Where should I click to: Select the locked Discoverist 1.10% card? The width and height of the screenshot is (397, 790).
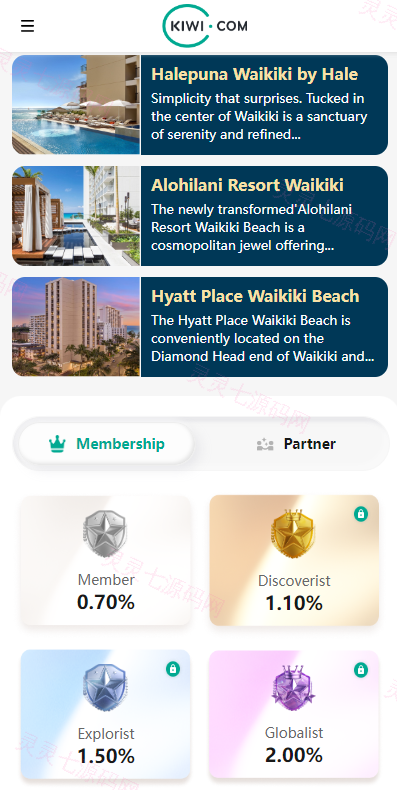(x=294, y=560)
